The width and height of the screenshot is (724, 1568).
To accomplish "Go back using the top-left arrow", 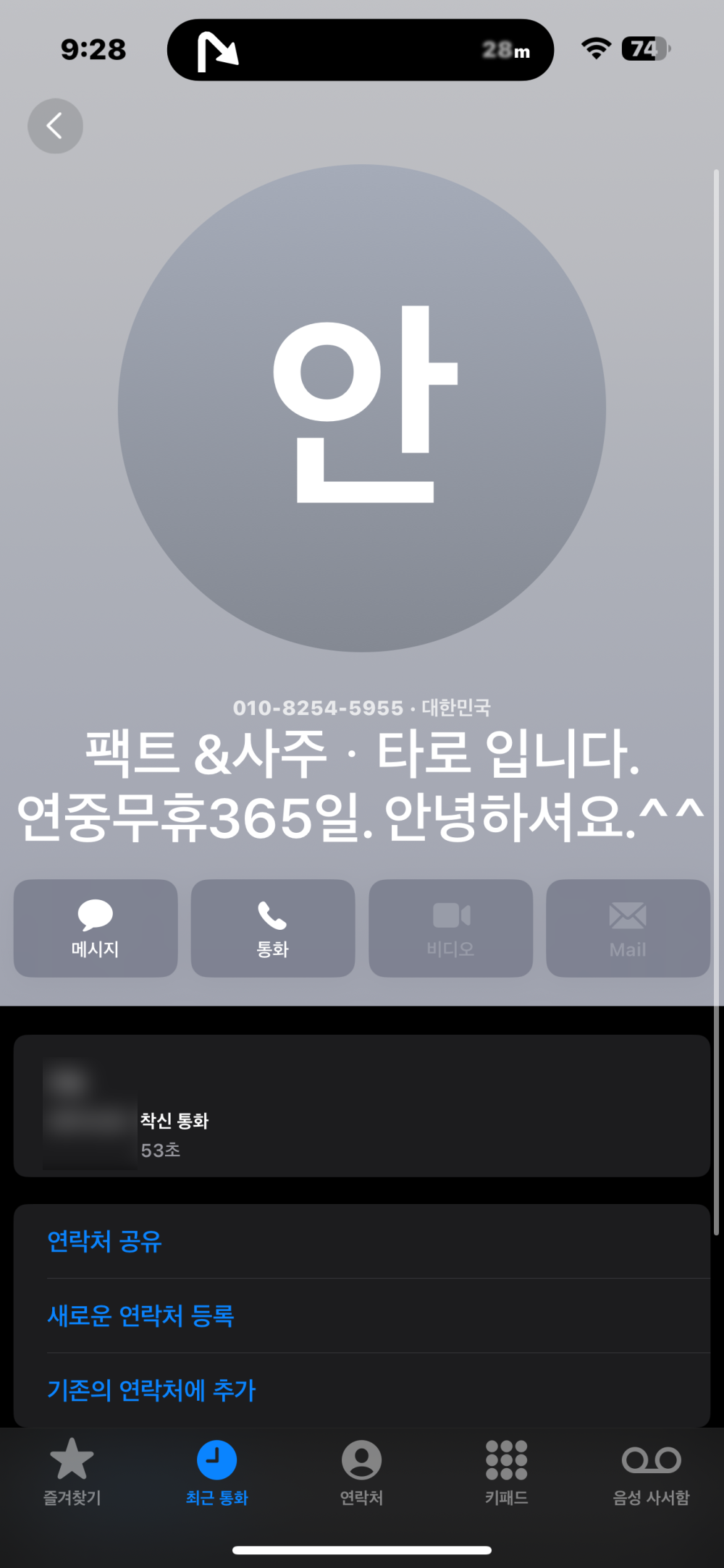I will pos(55,126).
